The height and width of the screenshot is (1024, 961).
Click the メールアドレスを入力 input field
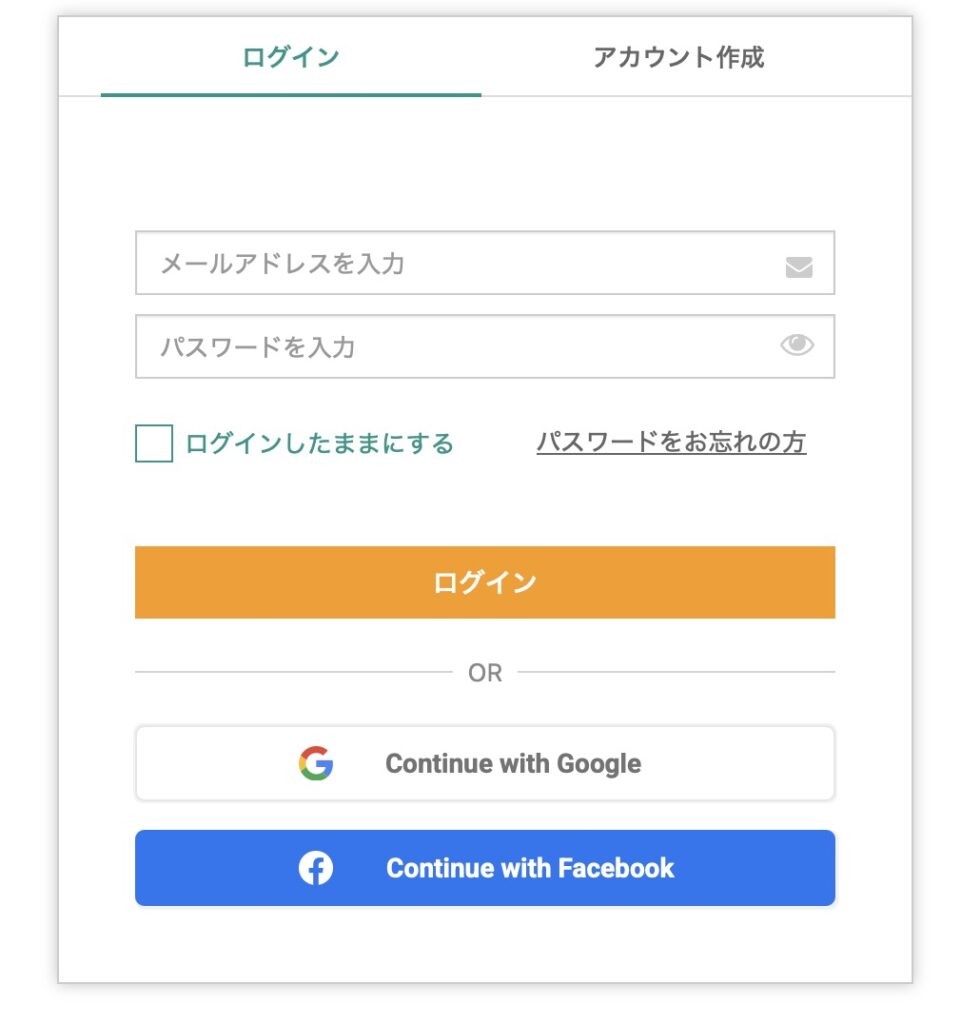coord(450,262)
